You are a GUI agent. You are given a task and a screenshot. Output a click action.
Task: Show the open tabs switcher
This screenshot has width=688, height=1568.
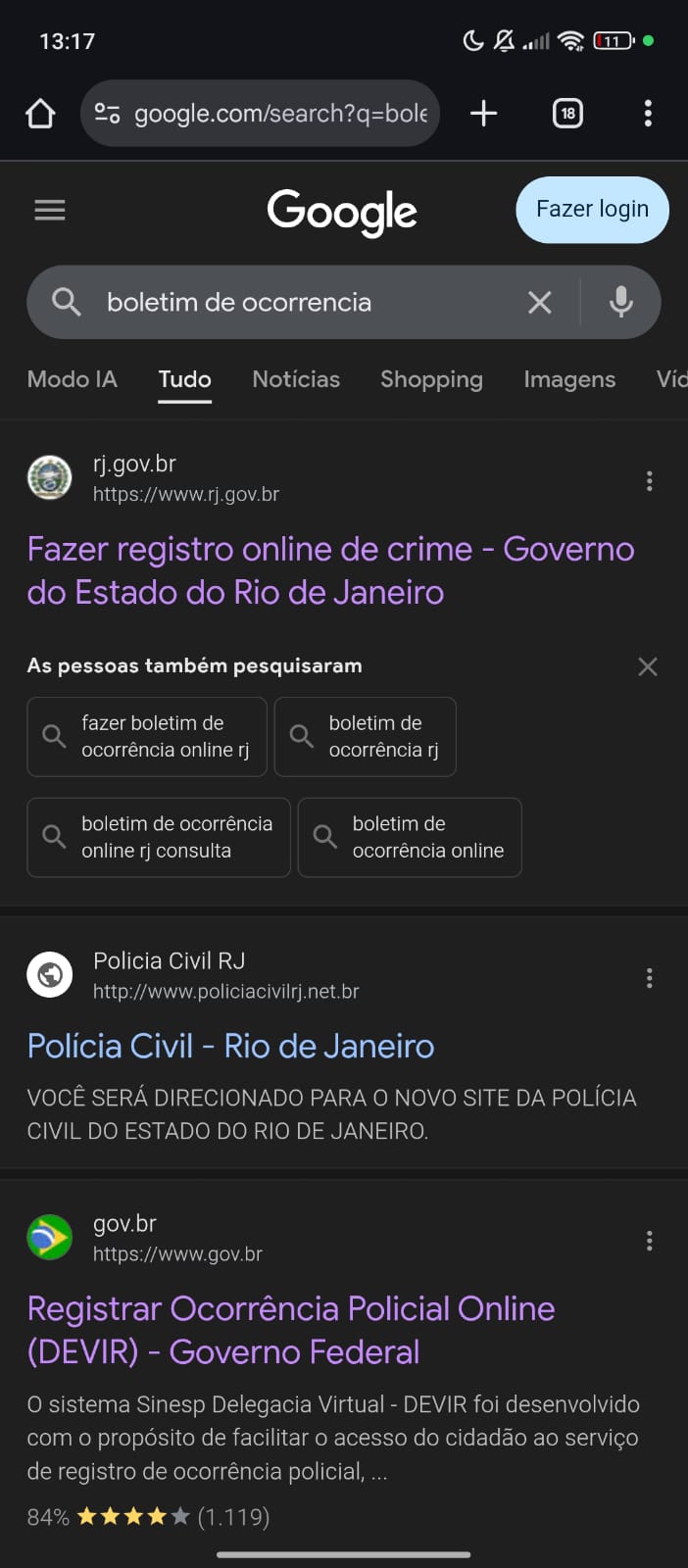click(567, 114)
